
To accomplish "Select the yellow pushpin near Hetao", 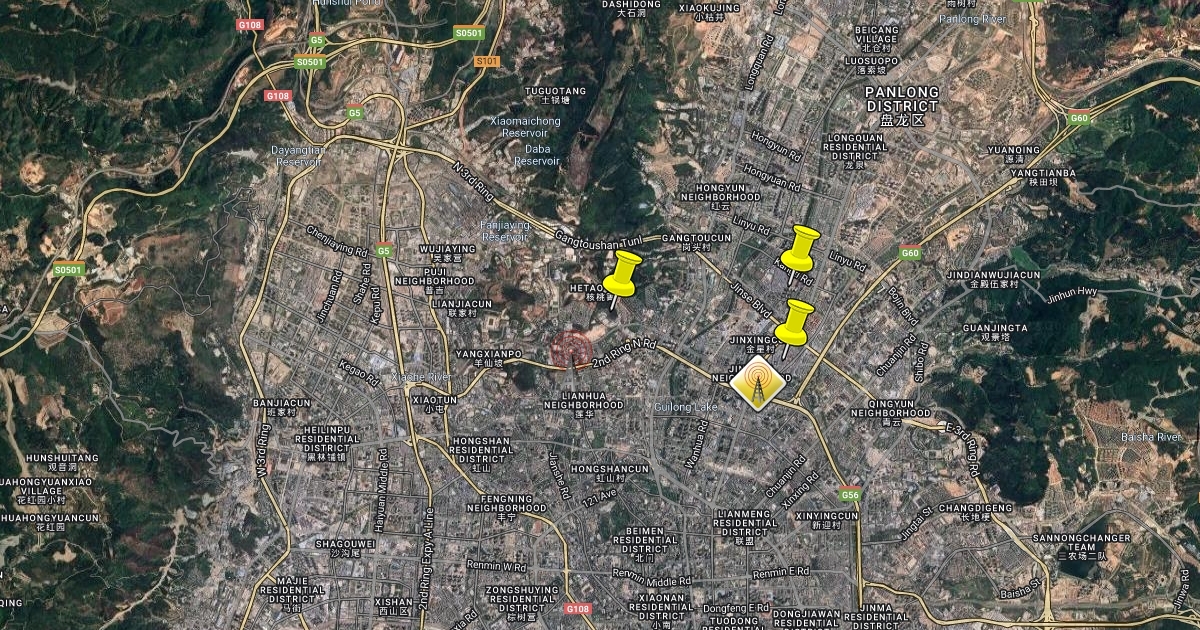I will pos(625,273).
